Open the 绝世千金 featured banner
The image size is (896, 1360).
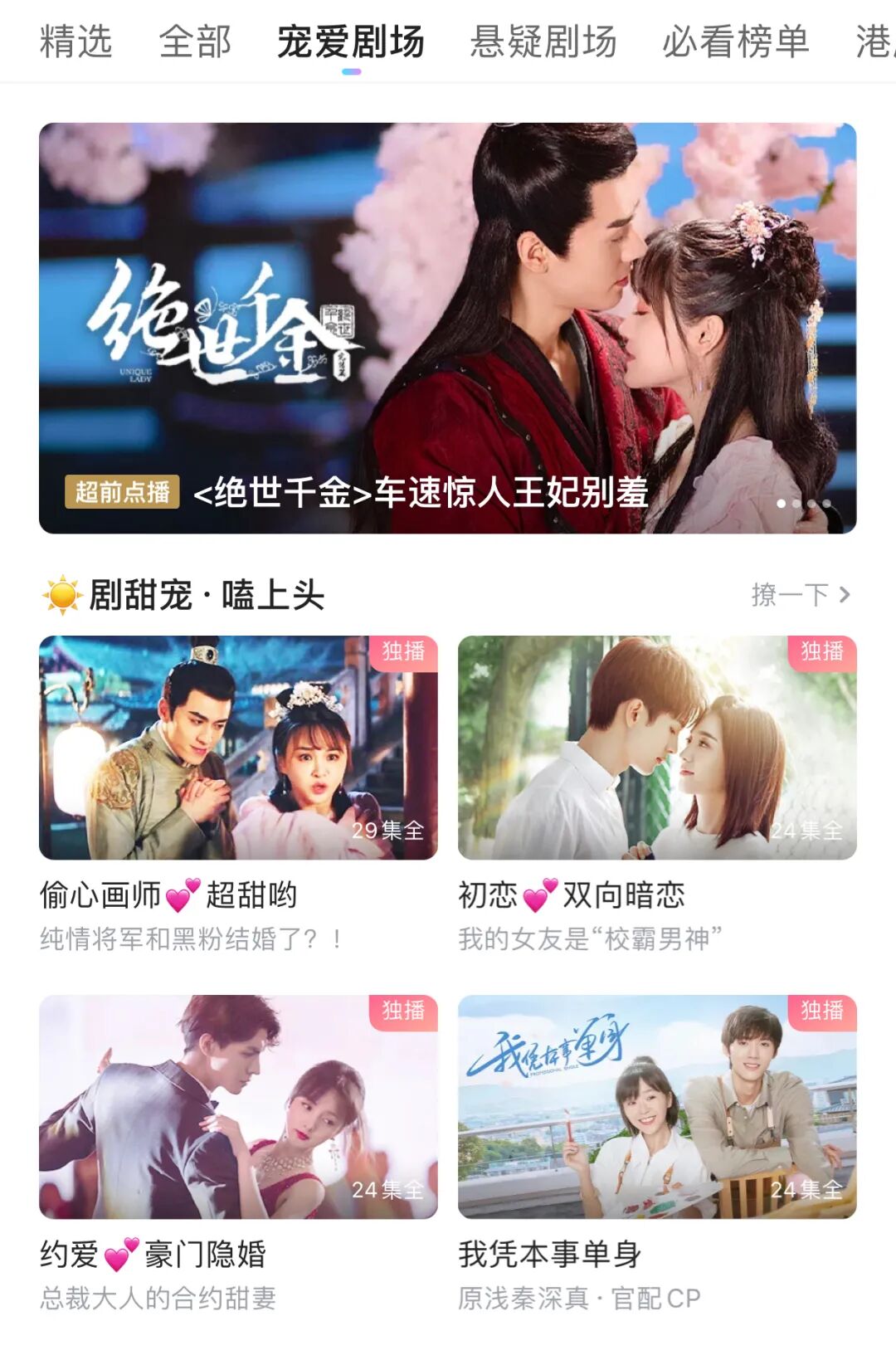447,327
